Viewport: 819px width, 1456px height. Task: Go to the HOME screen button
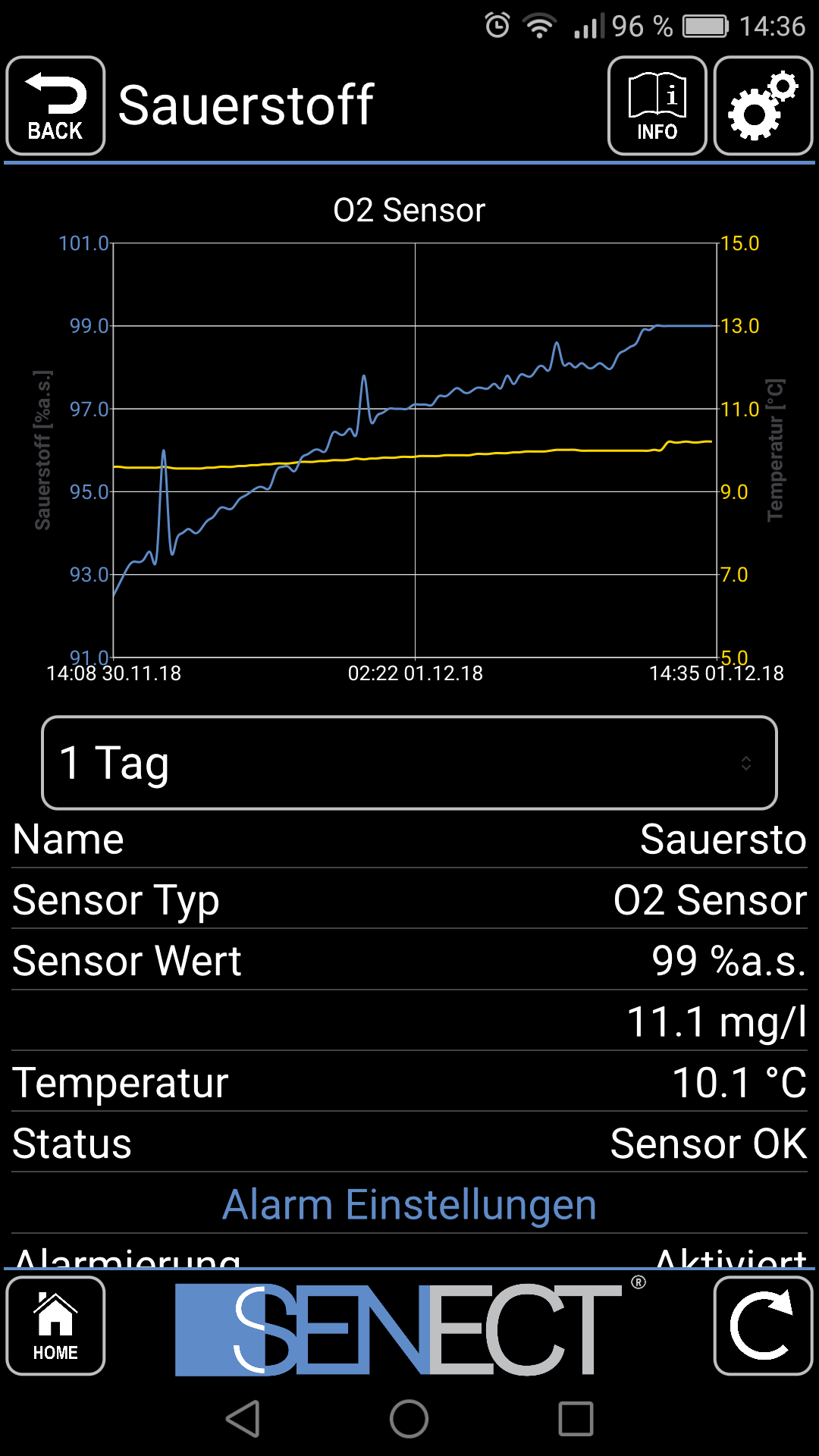(x=55, y=1326)
